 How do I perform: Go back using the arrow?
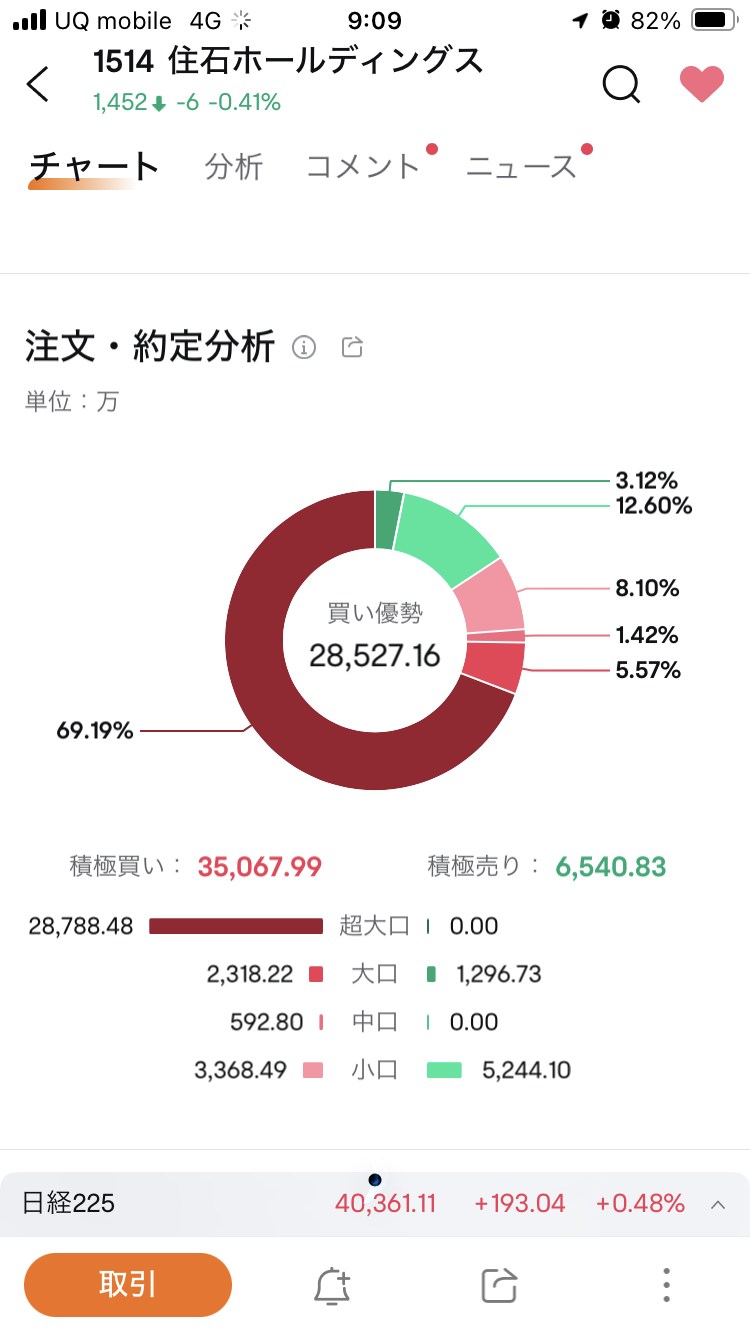pos(38,85)
